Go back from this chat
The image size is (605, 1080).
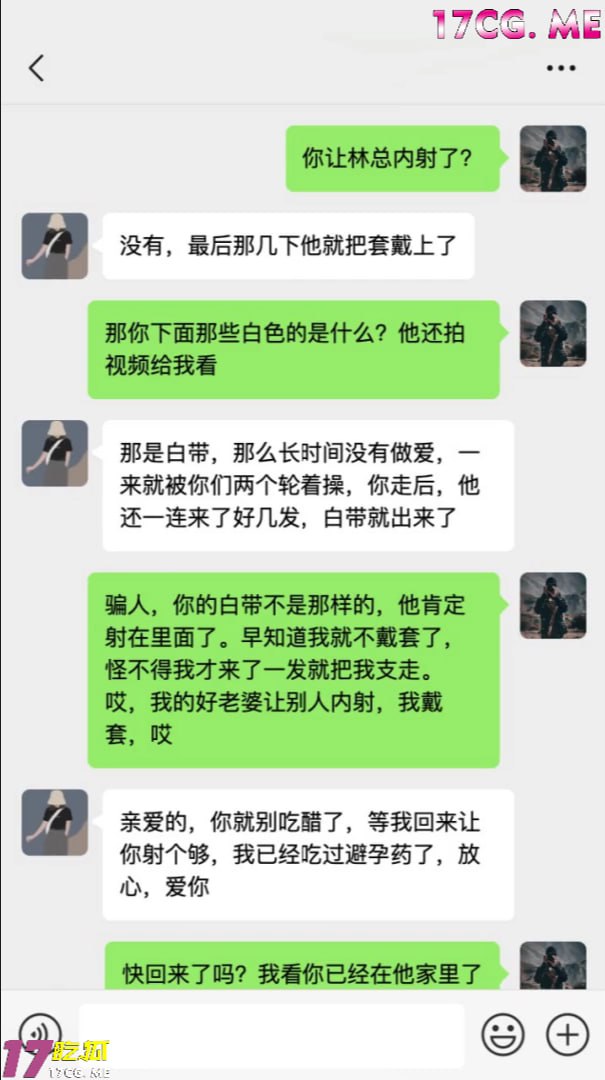(x=37, y=68)
